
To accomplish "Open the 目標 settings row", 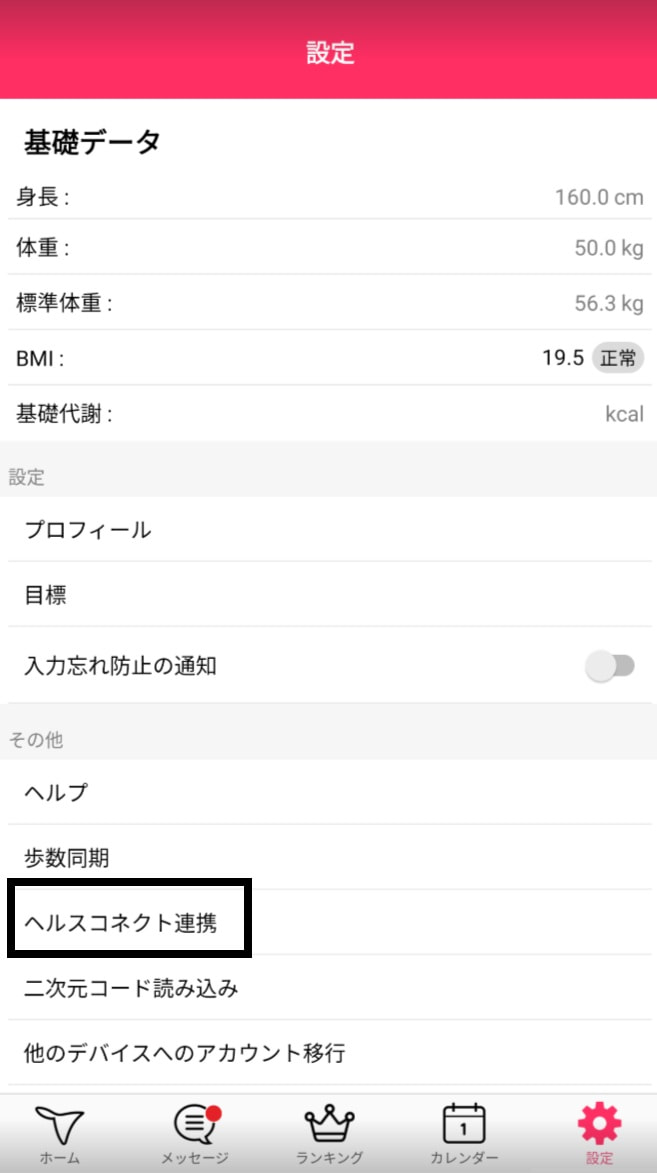I will point(328,596).
